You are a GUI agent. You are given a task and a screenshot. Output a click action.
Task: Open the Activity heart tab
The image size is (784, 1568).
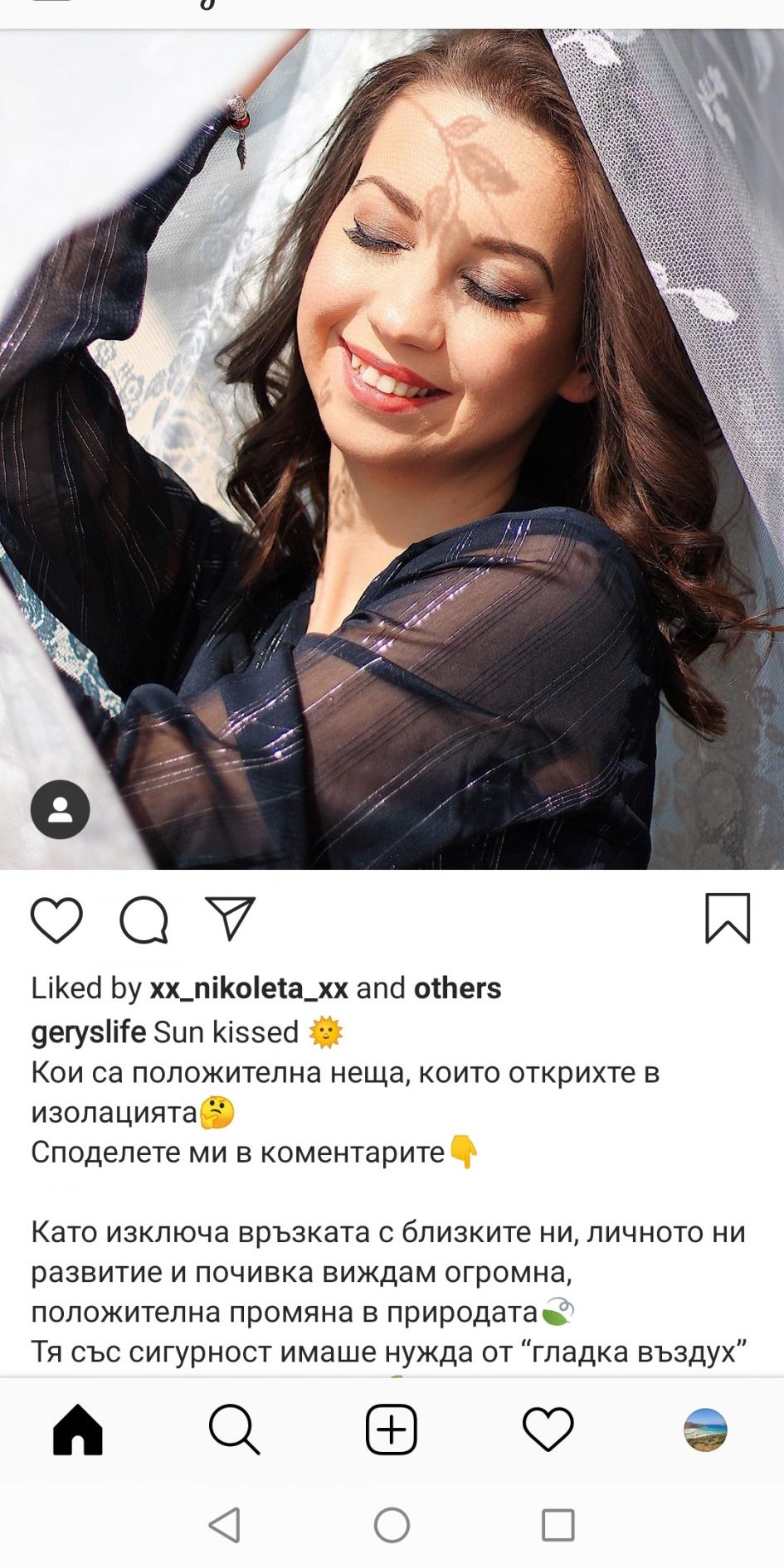click(548, 1430)
